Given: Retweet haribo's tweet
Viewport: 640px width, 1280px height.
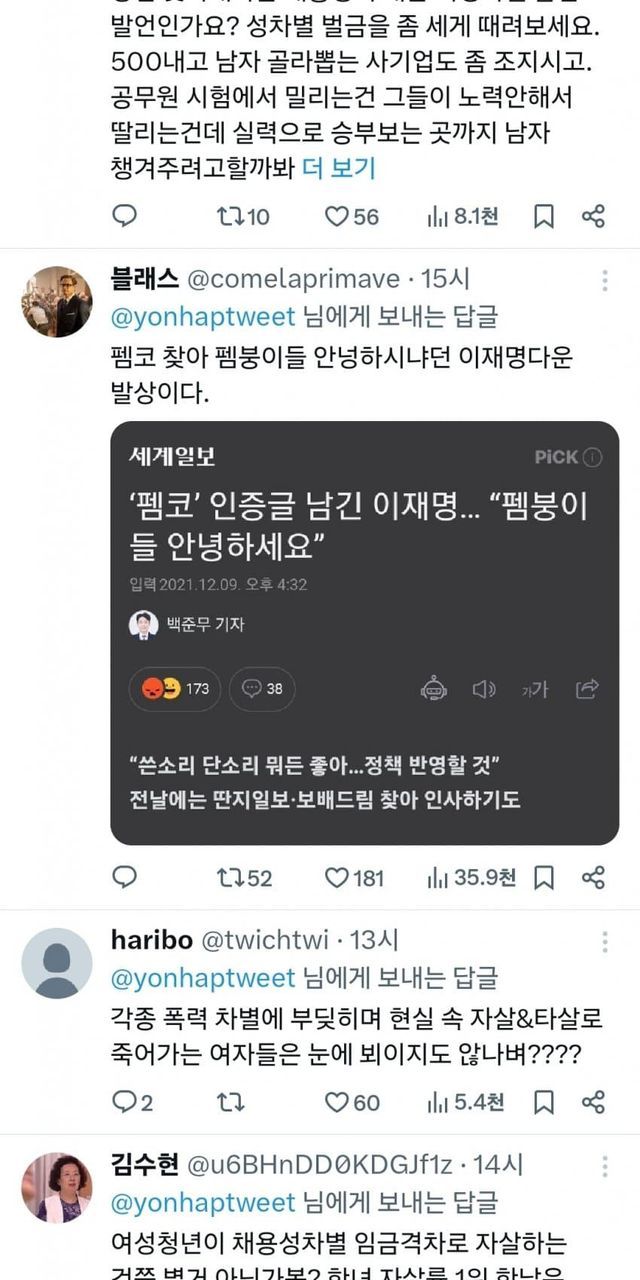Looking at the screenshot, I should coord(231,1102).
